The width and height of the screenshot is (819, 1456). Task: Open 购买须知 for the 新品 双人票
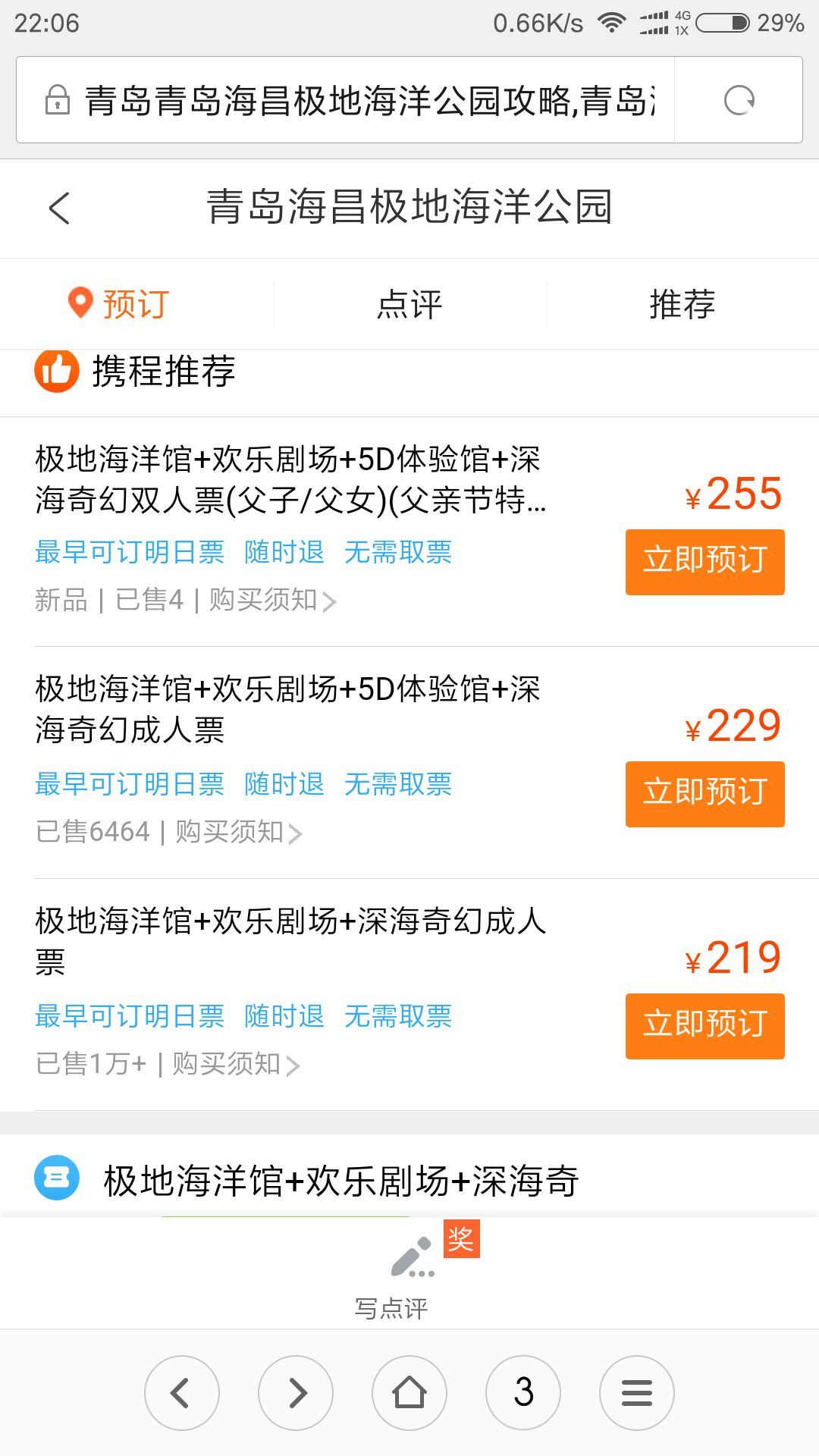272,600
